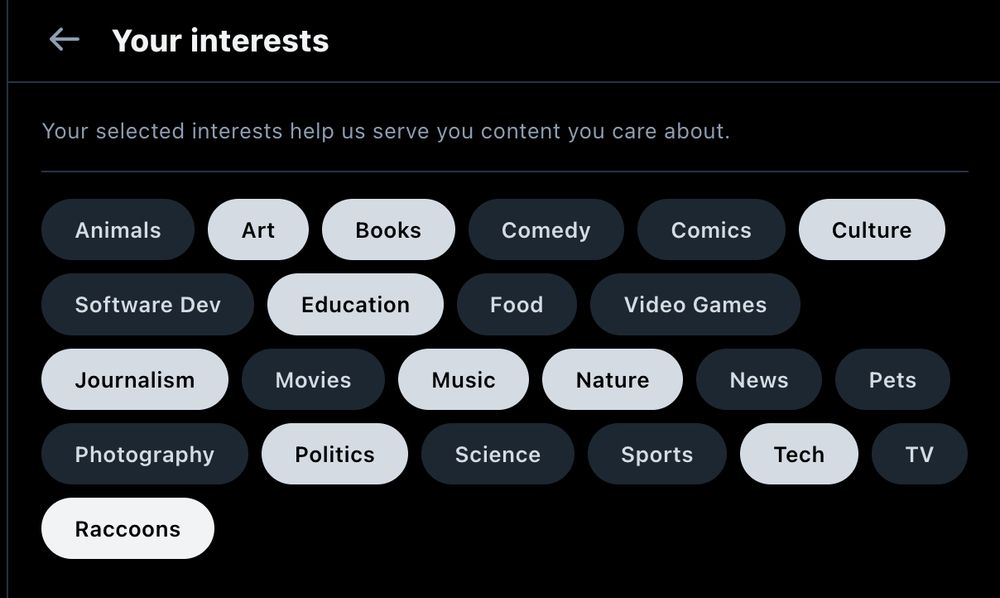This screenshot has height=598, width=1000.
Task: Select the Animals interest chip
Action: 118,230
